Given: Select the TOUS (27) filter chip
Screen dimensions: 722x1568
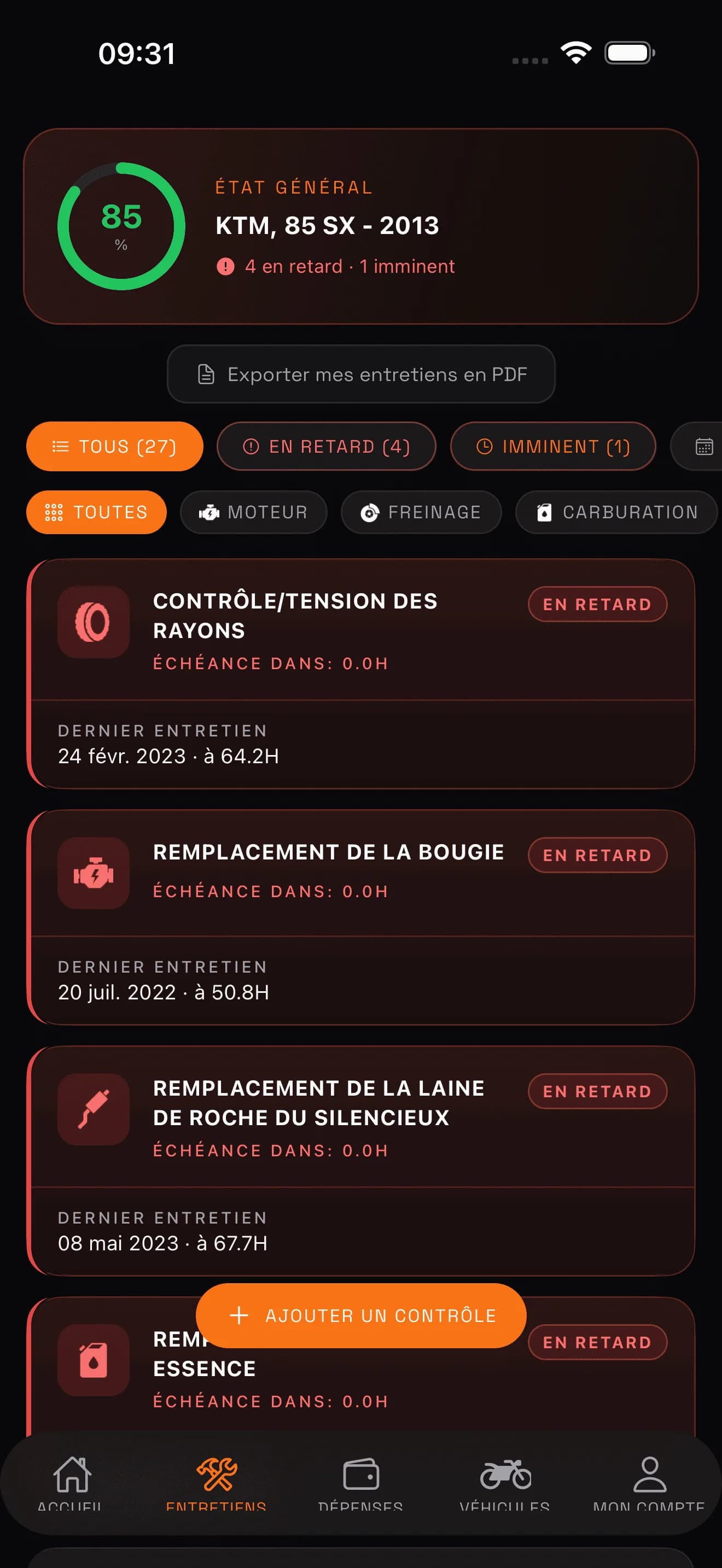Looking at the screenshot, I should click(114, 446).
